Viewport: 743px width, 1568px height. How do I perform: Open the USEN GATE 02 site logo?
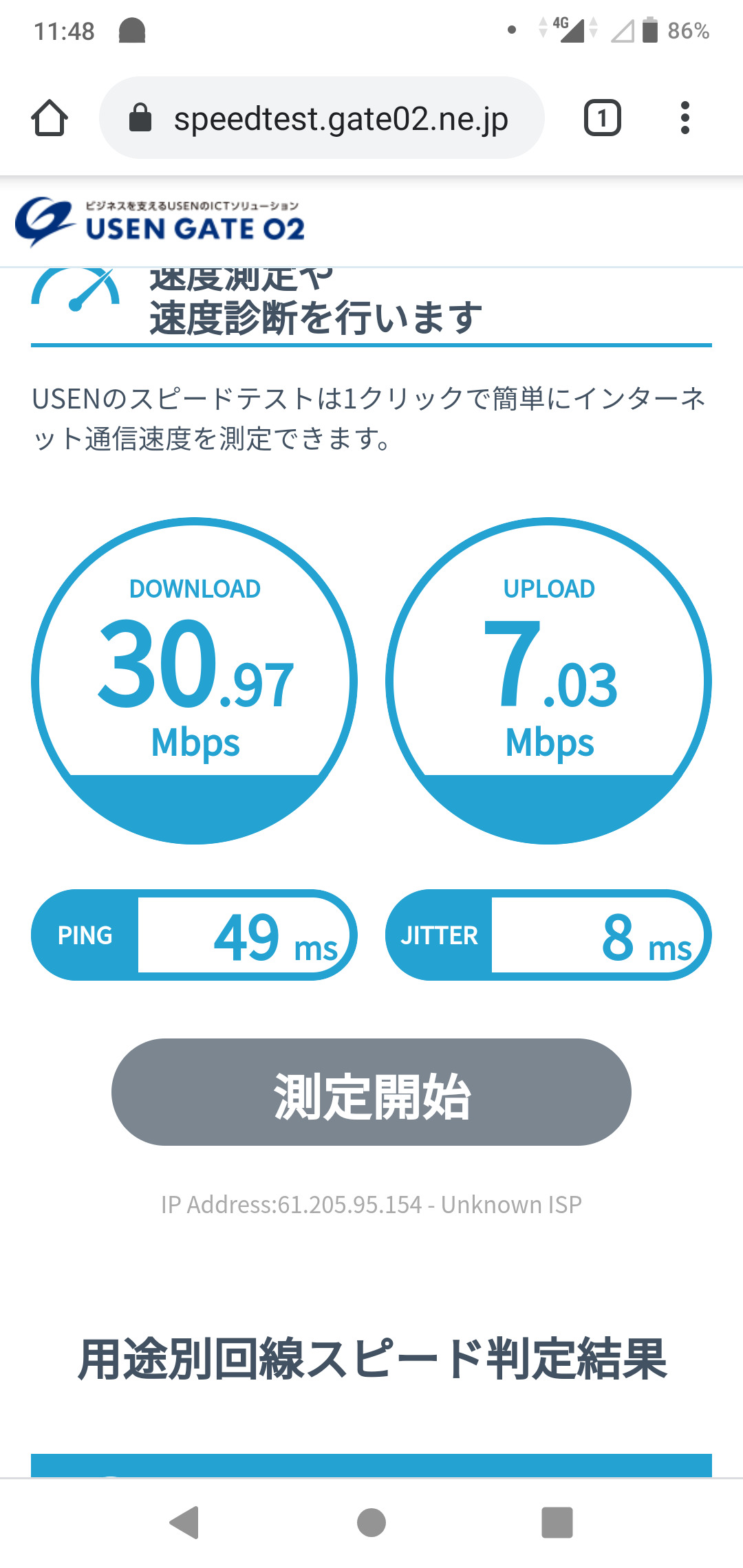click(160, 221)
